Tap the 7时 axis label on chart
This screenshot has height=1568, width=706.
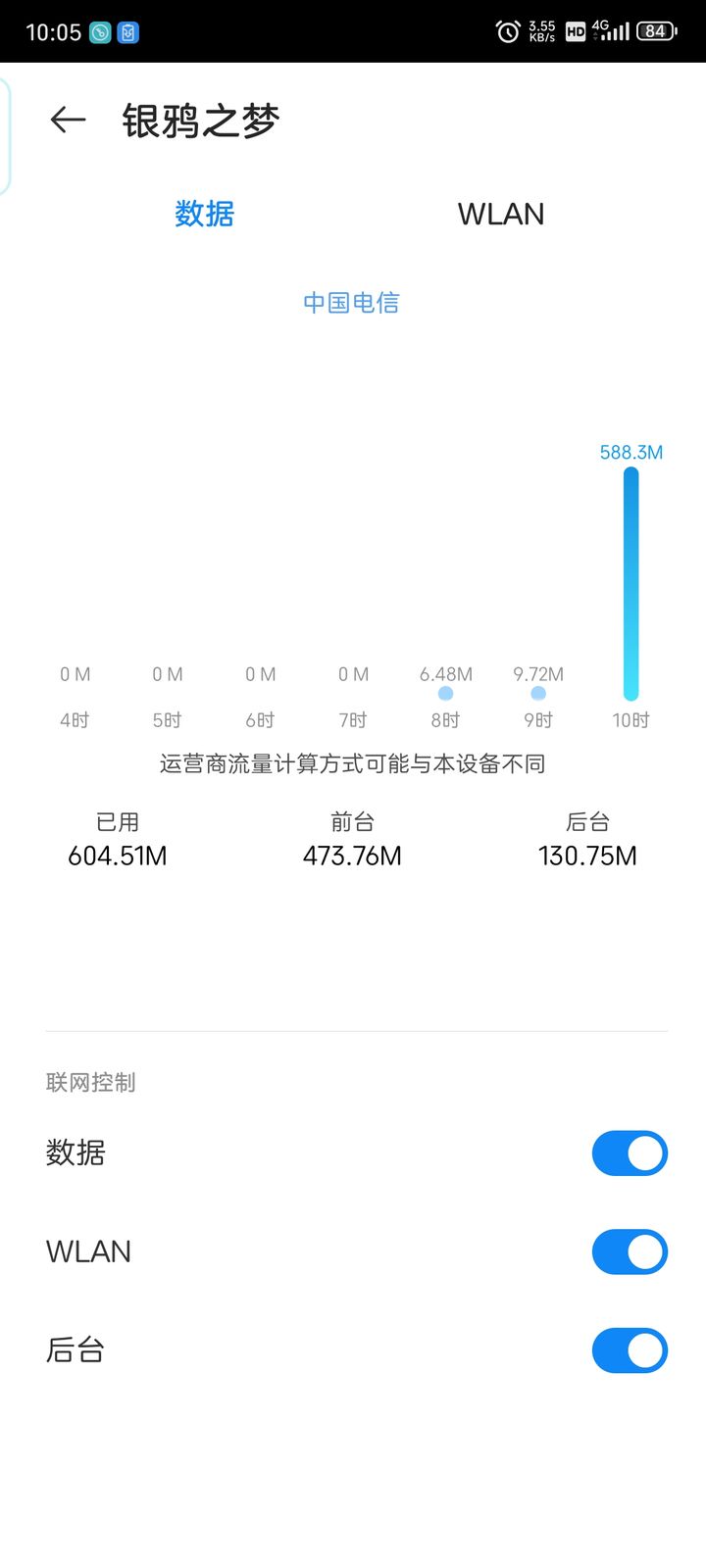point(352,719)
